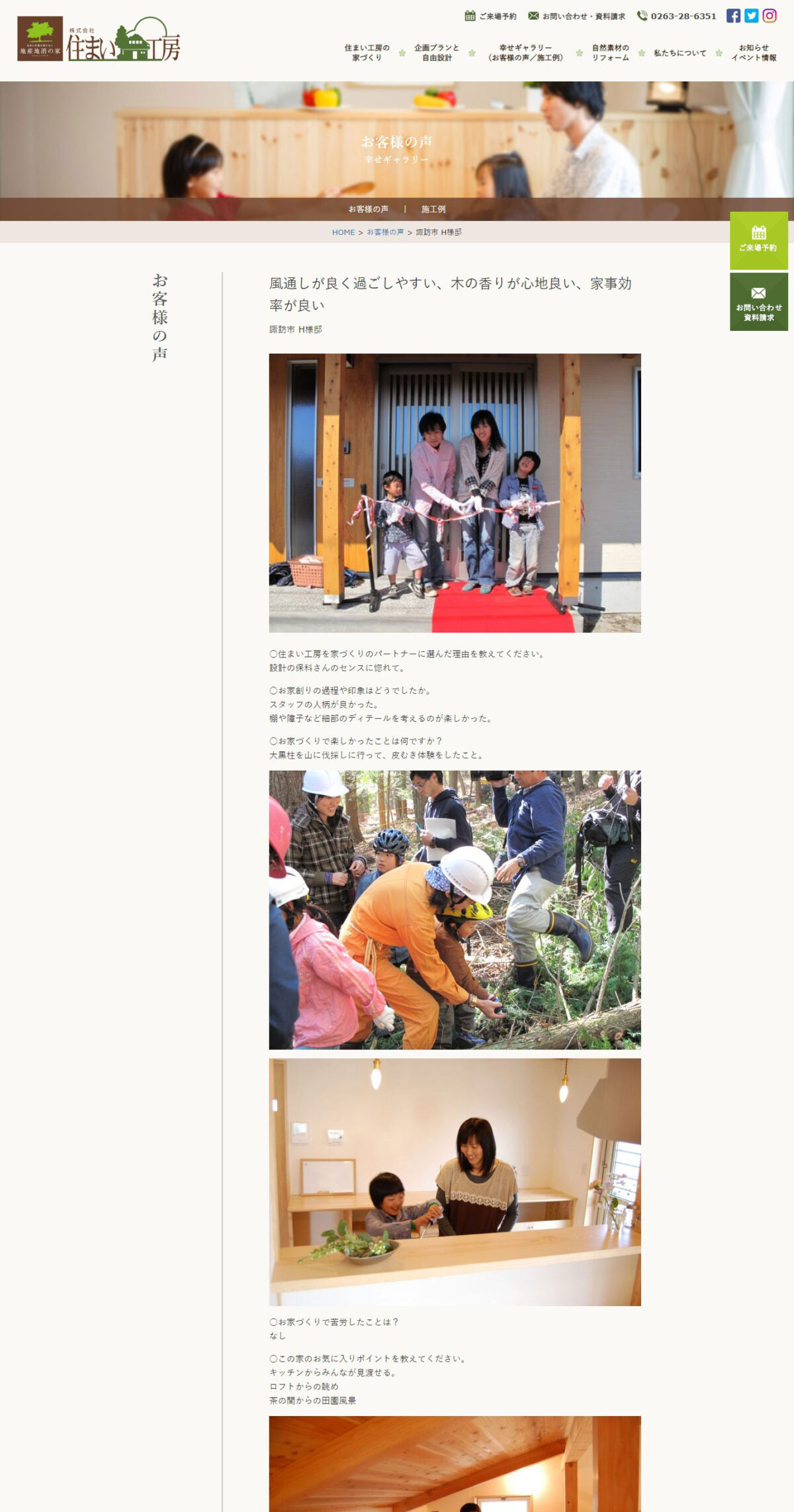
Task: Tap floating お問い合わせ 資料請求 button
Action: coord(758,302)
